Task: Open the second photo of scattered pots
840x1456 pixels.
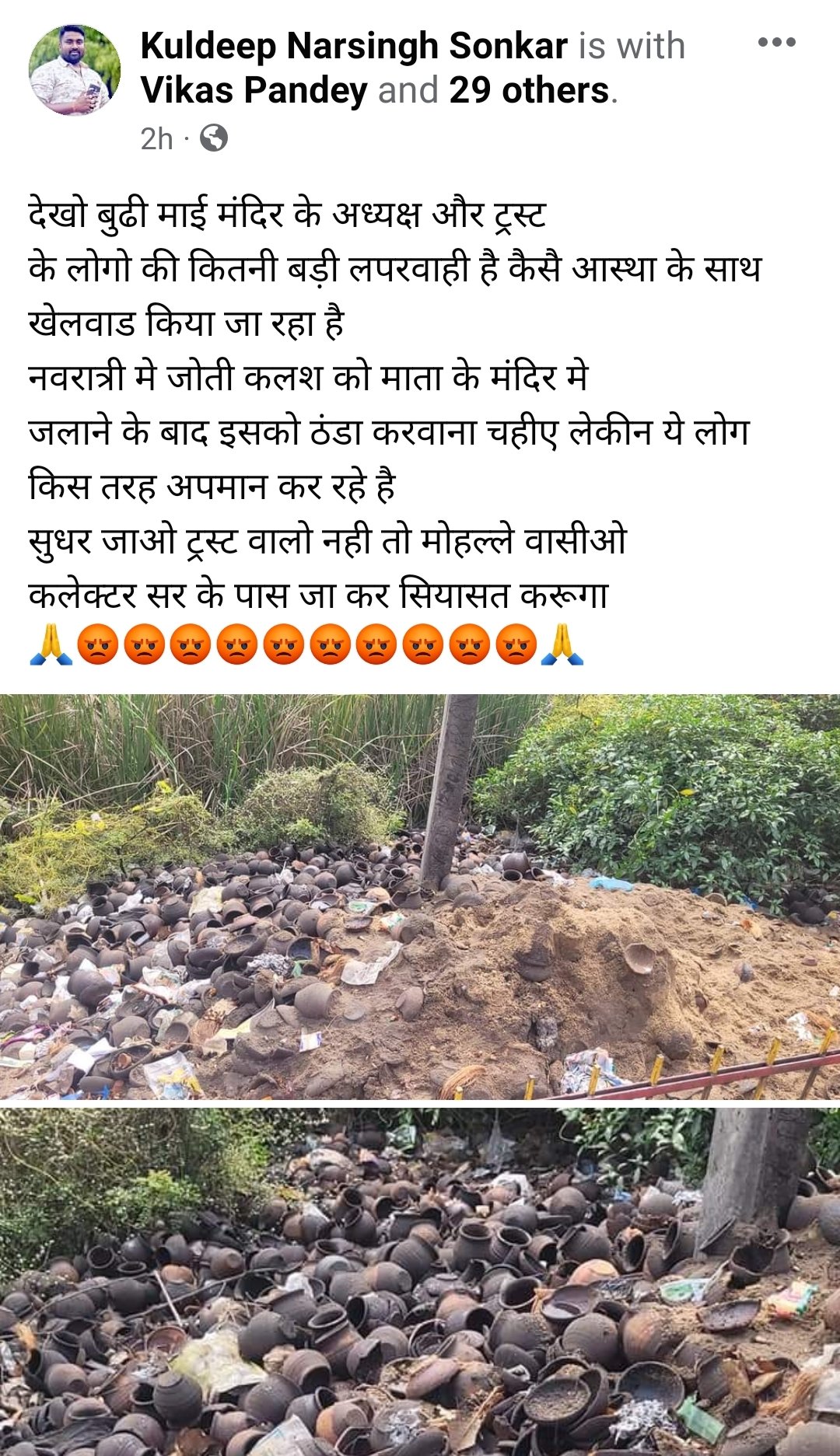Action: pyautogui.click(x=420, y=1281)
